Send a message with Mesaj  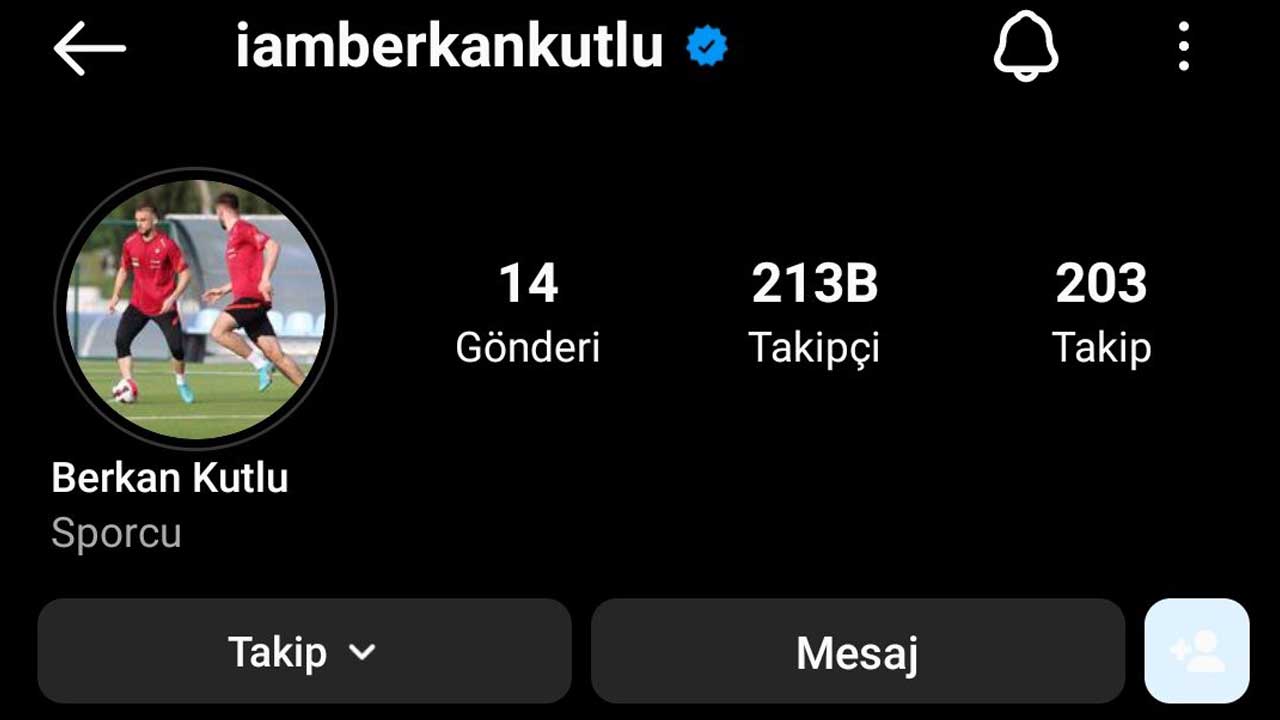coord(857,652)
